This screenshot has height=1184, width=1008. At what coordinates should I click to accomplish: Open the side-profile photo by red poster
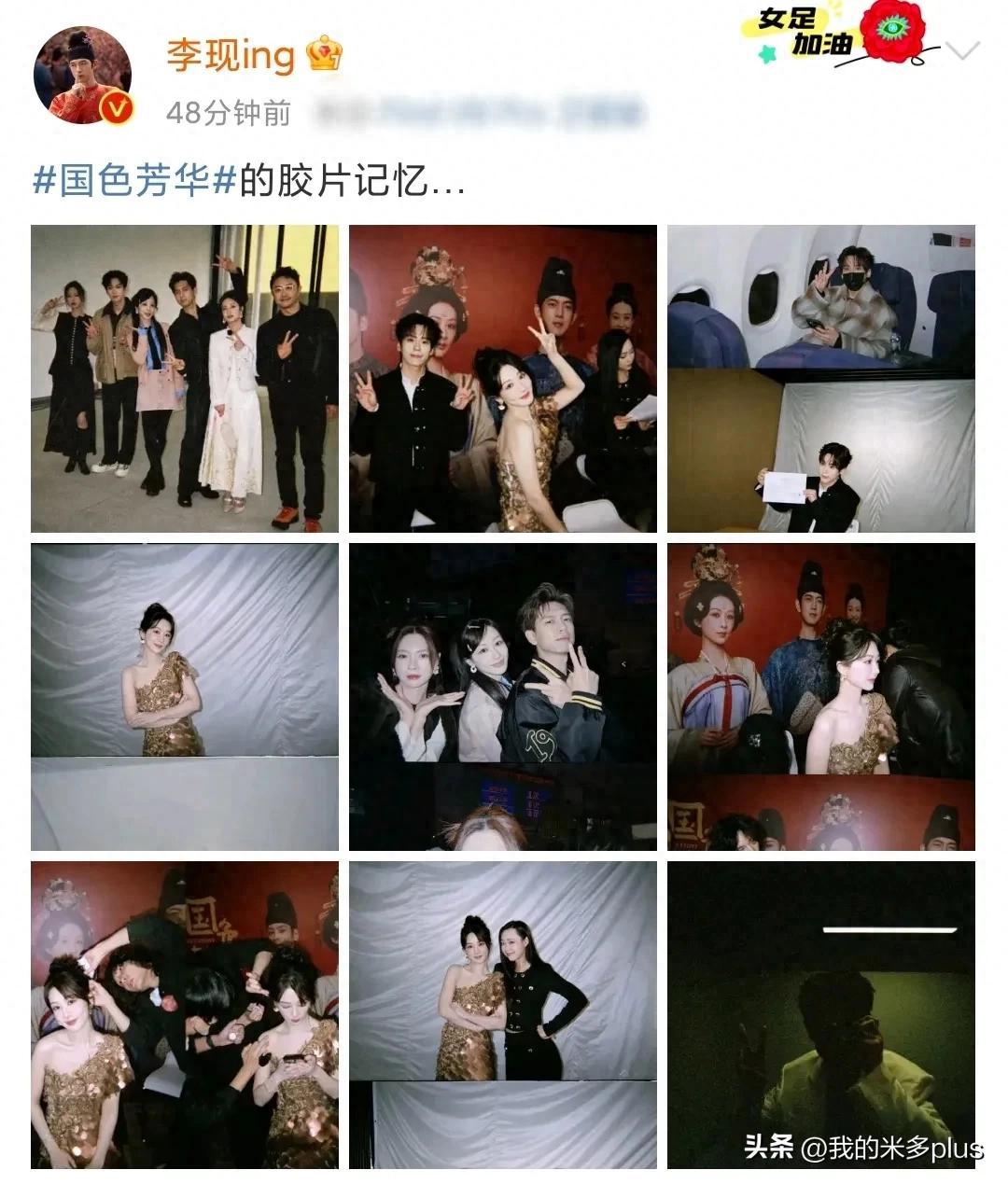[x=820, y=697]
